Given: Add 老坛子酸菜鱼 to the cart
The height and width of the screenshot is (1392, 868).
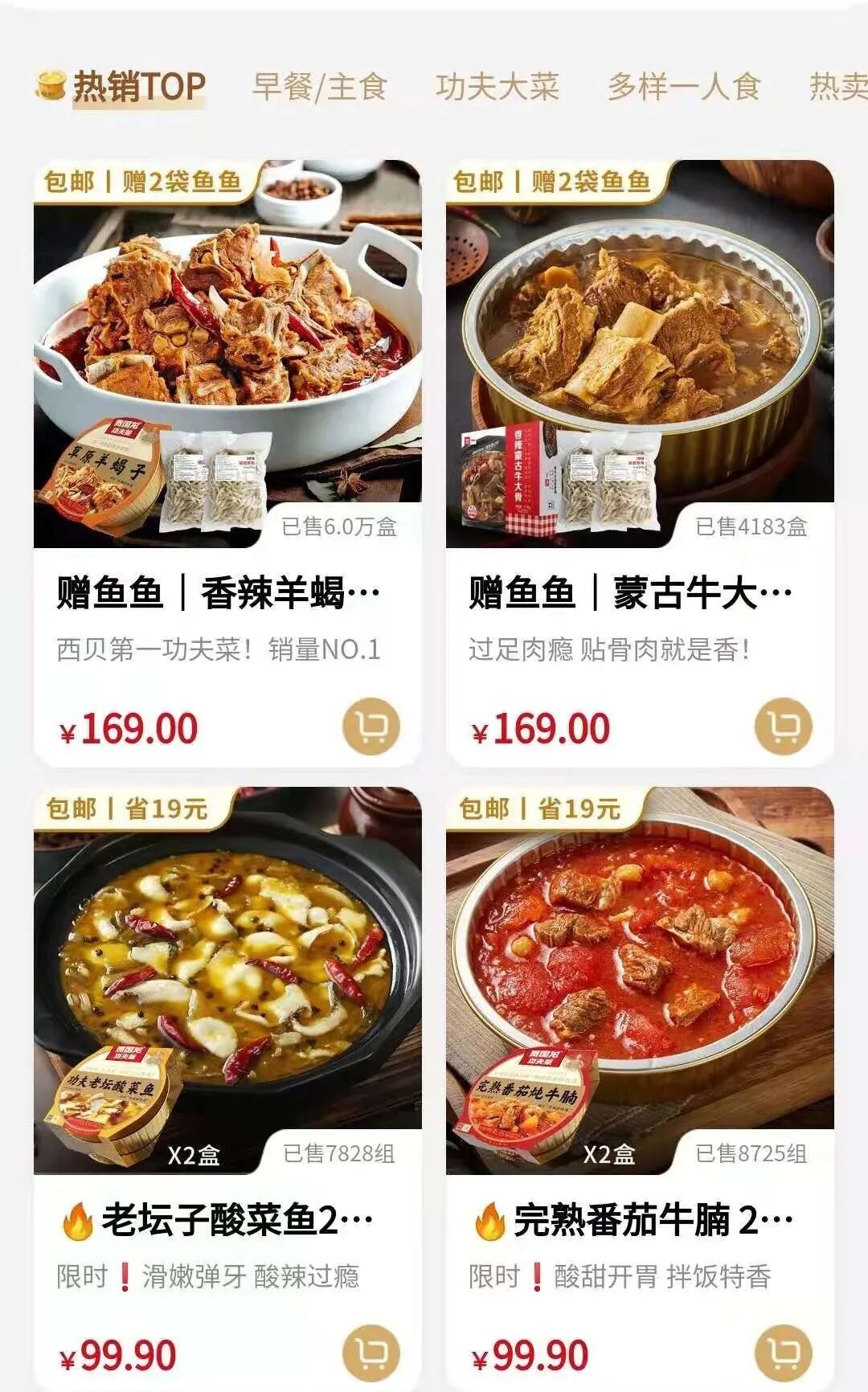Looking at the screenshot, I should (x=371, y=1353).
